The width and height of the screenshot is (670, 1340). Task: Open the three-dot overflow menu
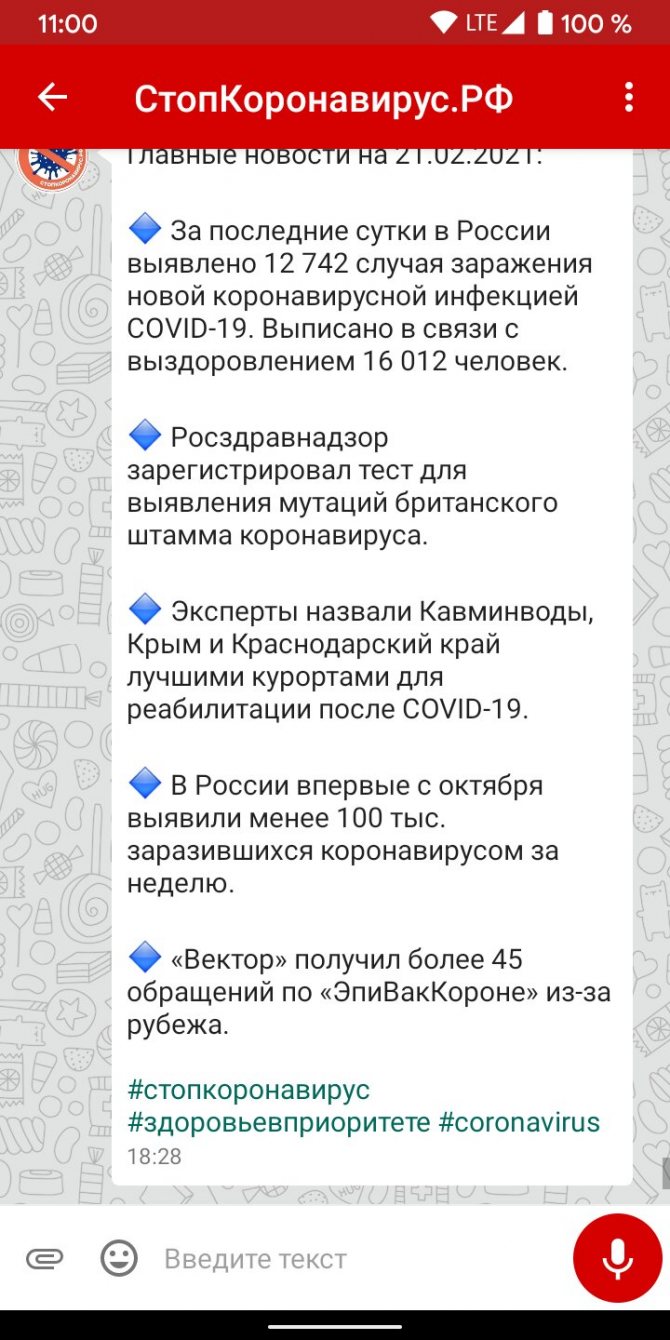tap(628, 97)
